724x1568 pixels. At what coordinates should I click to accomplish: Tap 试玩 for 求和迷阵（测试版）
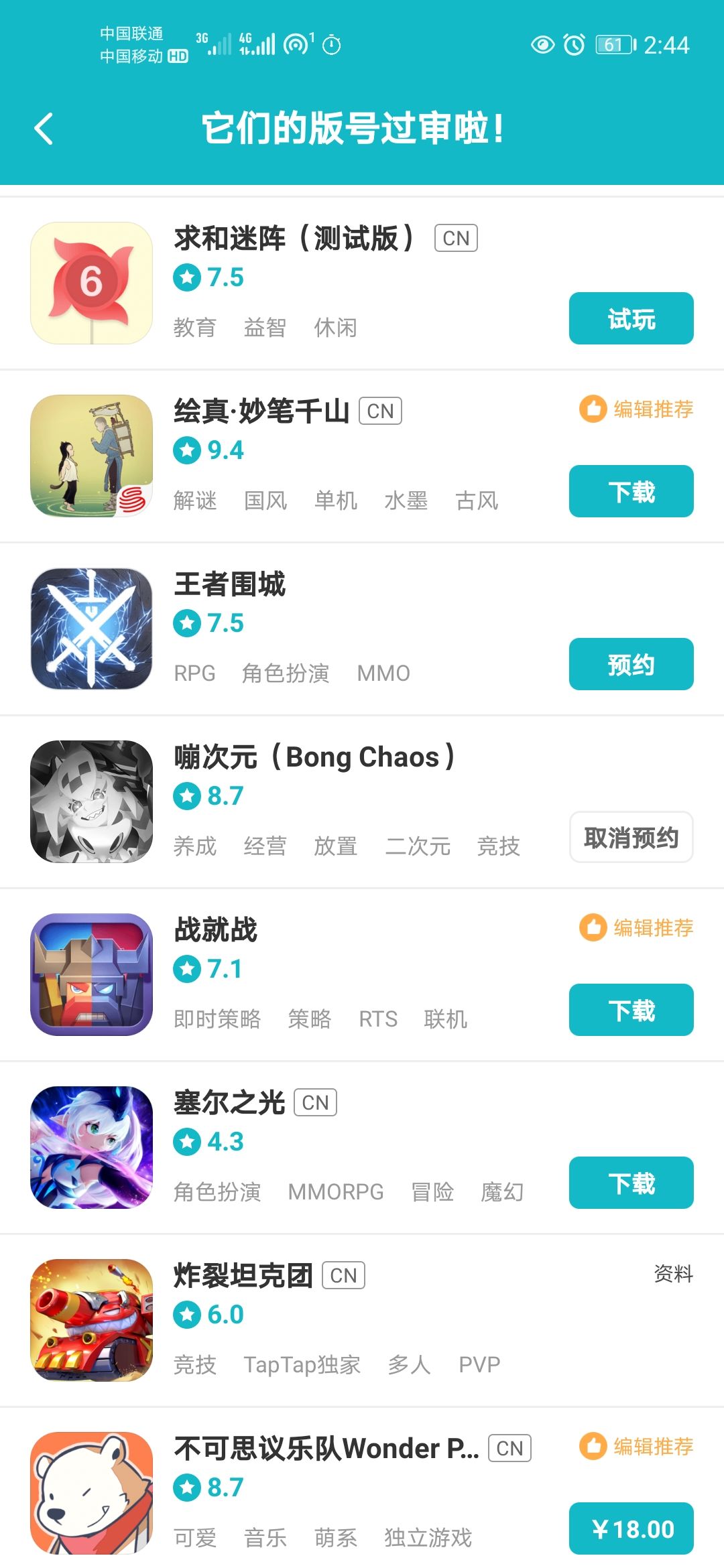[x=631, y=318]
